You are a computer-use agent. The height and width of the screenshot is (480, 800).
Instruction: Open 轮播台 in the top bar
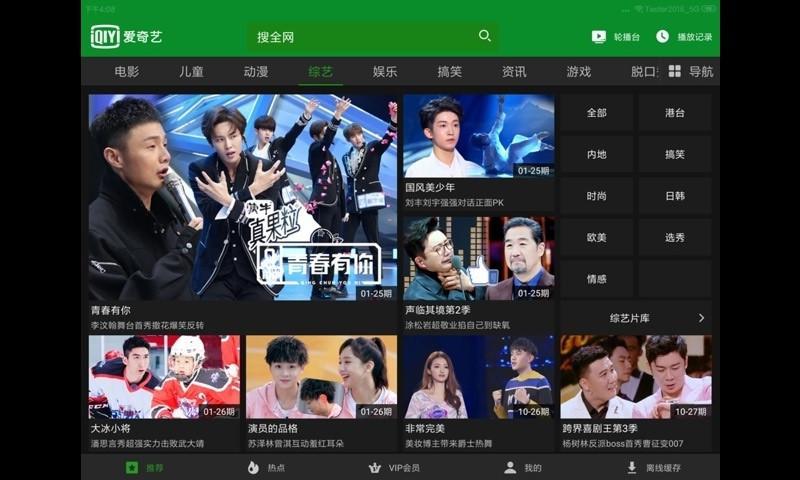pos(615,37)
